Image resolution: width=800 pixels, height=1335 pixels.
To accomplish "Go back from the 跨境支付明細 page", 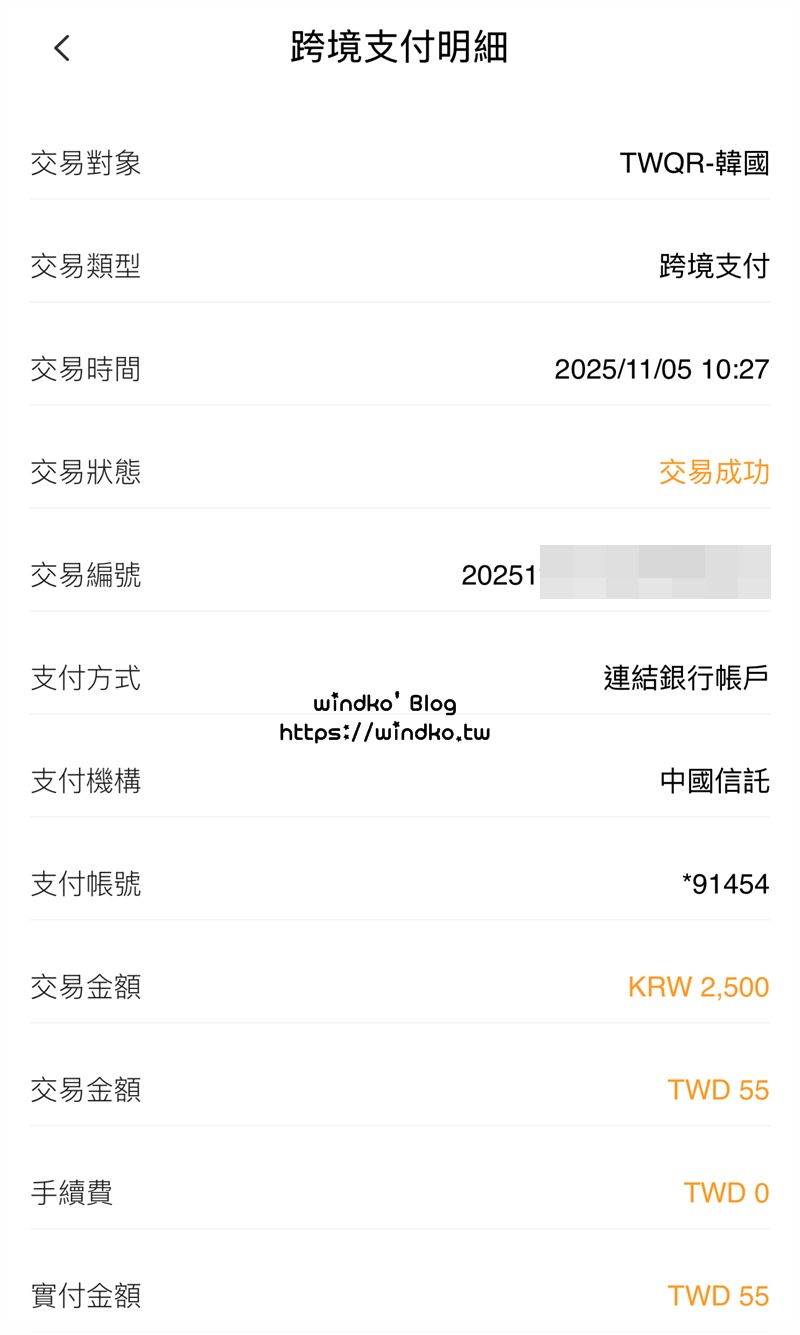I will (x=62, y=48).
